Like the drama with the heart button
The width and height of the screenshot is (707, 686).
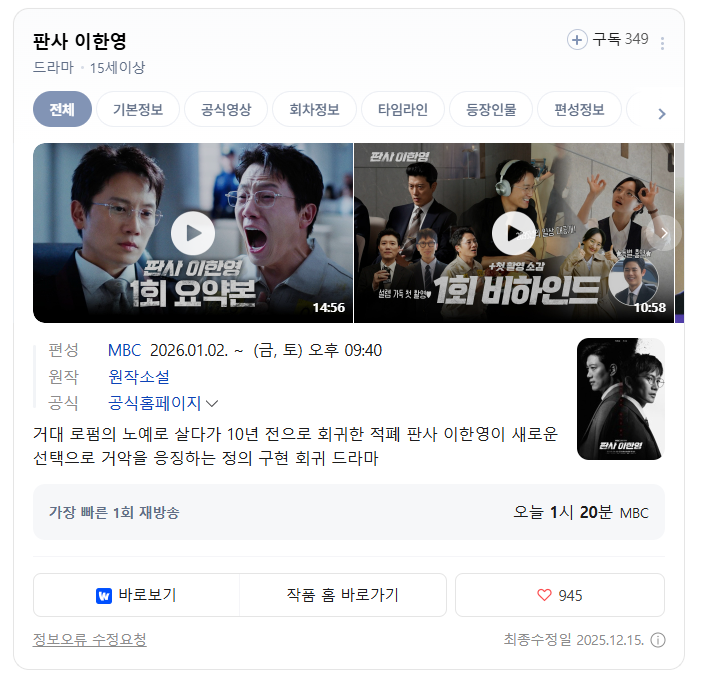(x=559, y=595)
